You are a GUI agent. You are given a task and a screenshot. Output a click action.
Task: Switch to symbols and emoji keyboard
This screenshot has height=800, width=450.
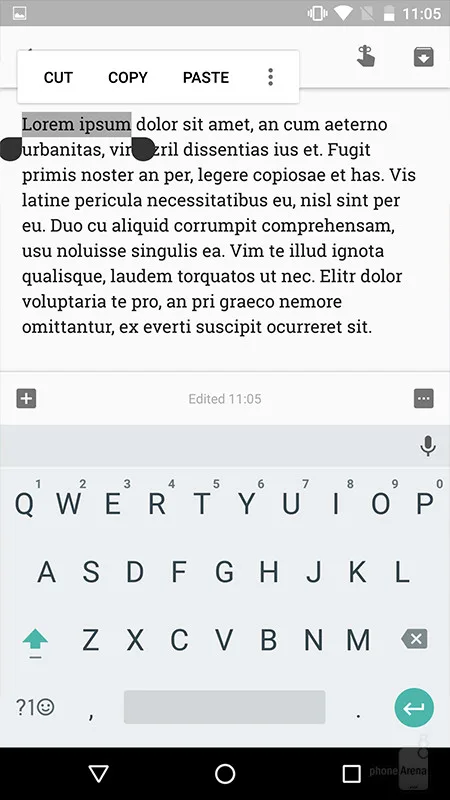coord(35,707)
